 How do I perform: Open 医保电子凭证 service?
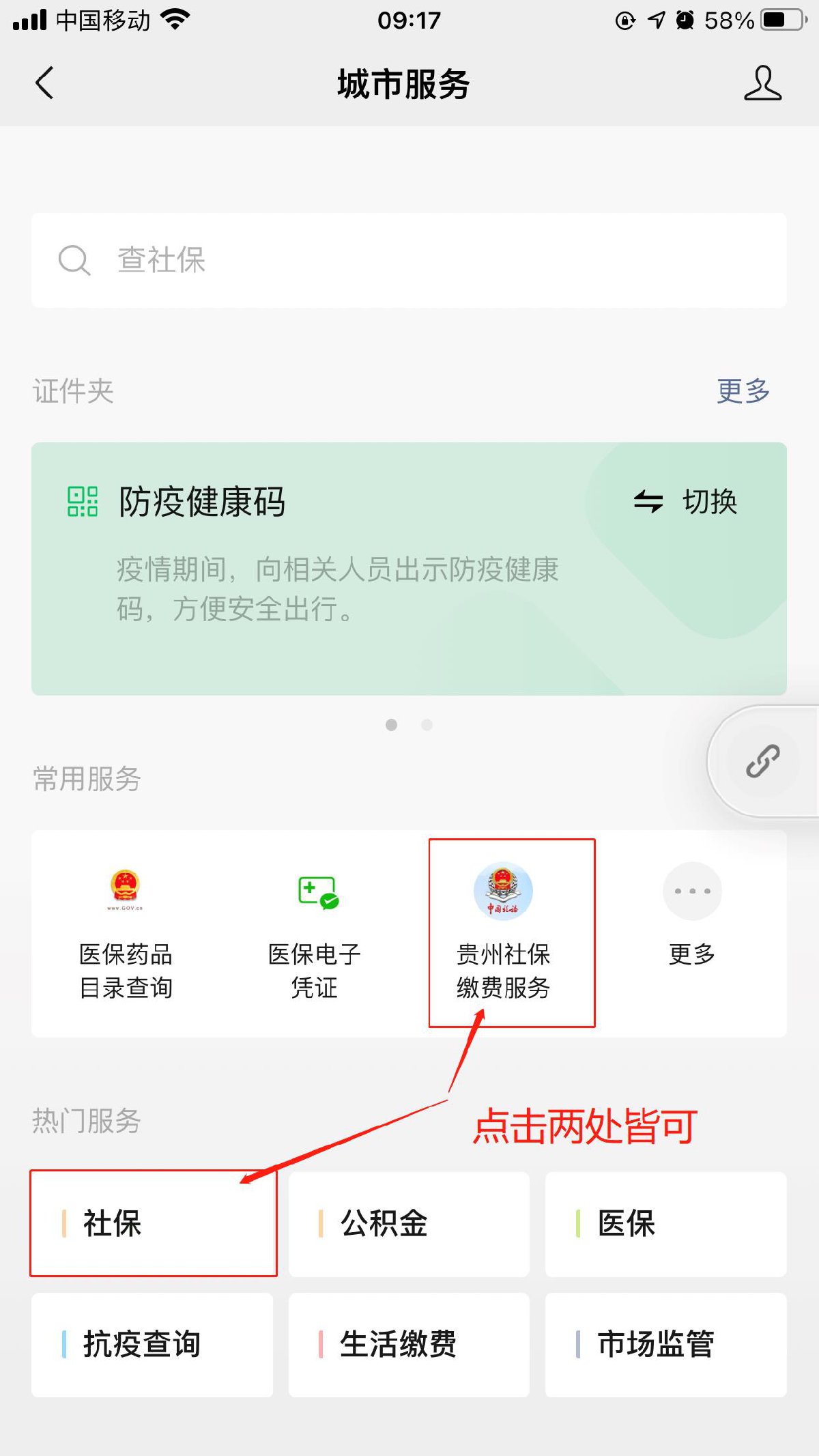coord(315,932)
